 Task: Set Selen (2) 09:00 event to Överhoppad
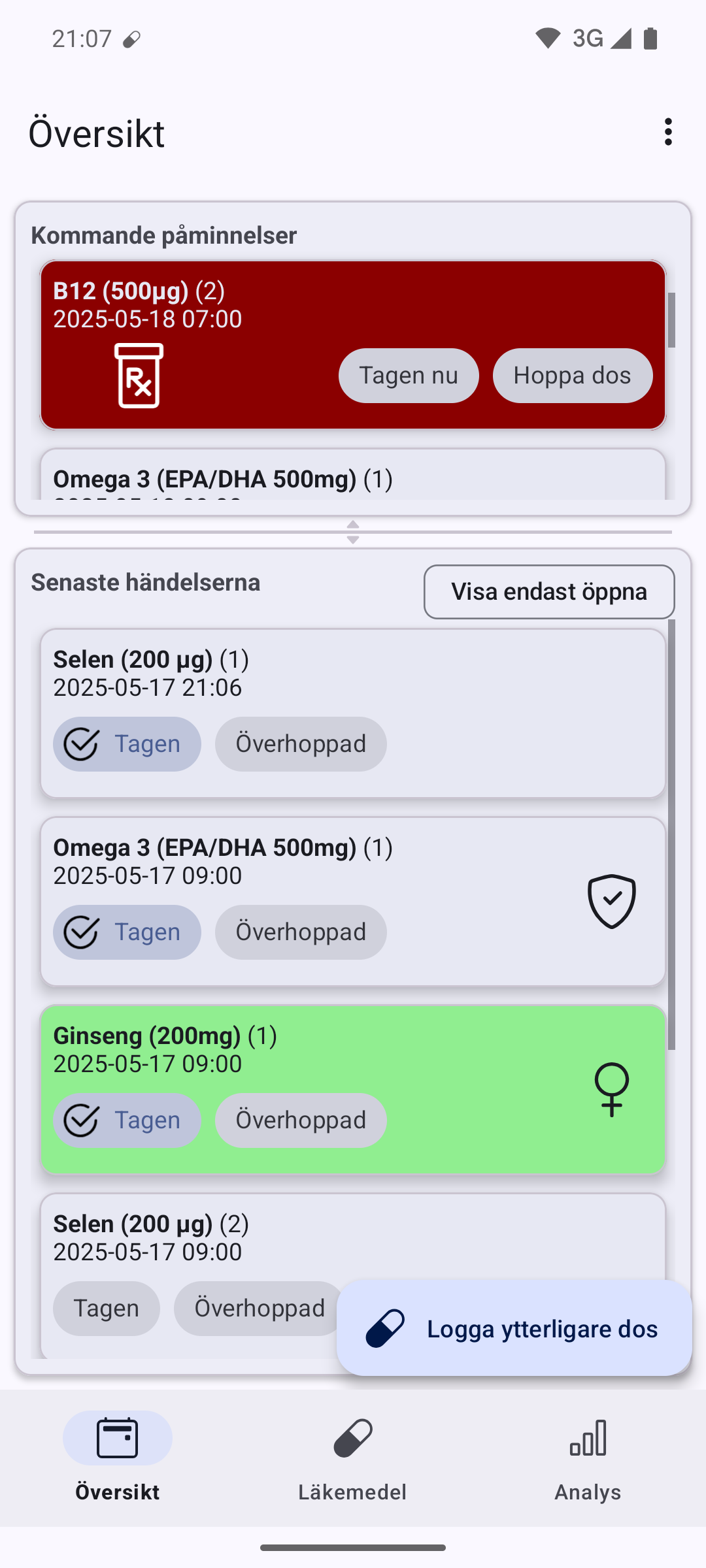coord(259,1309)
